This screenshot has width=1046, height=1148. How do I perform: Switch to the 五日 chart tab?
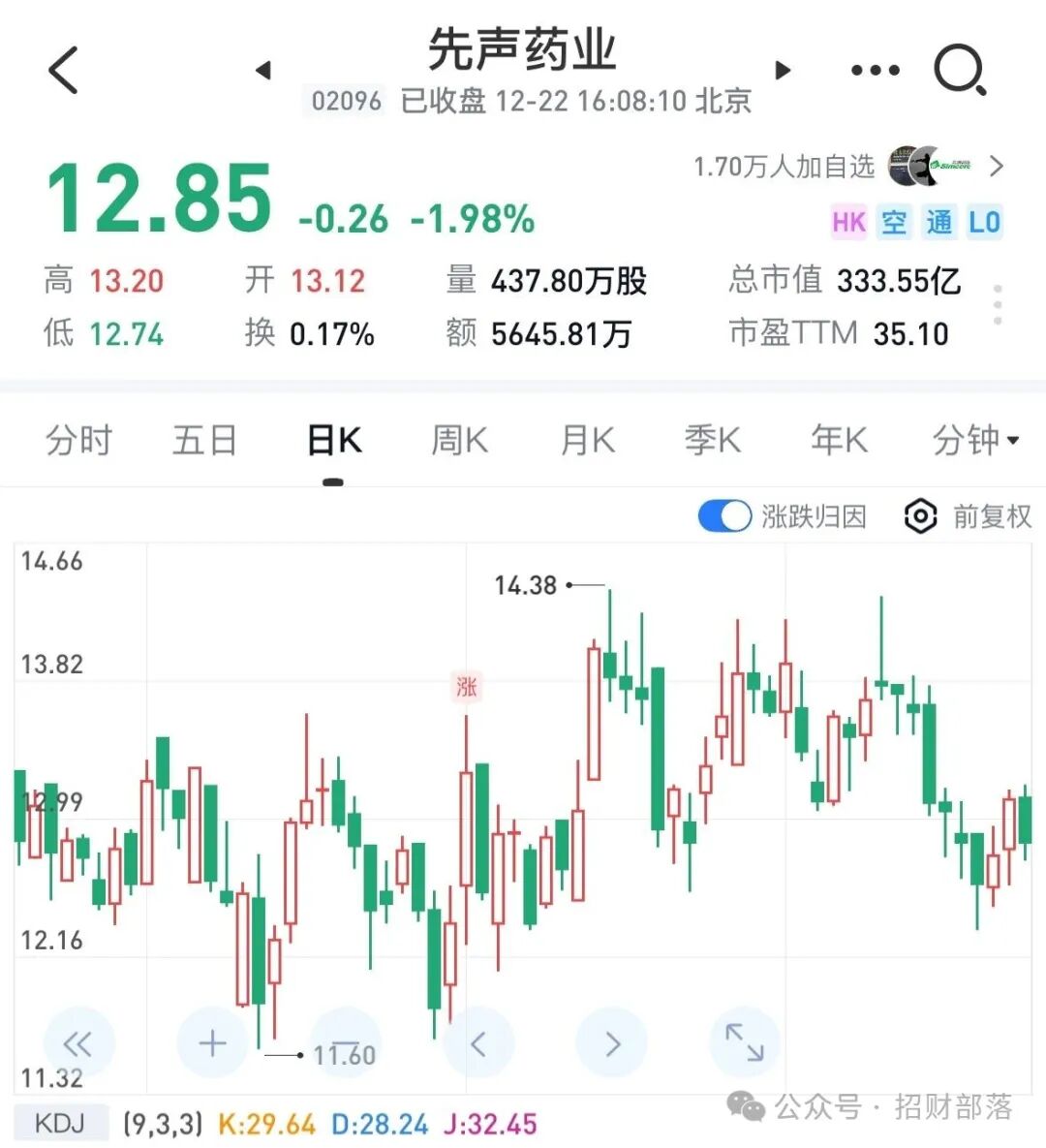coord(204,441)
